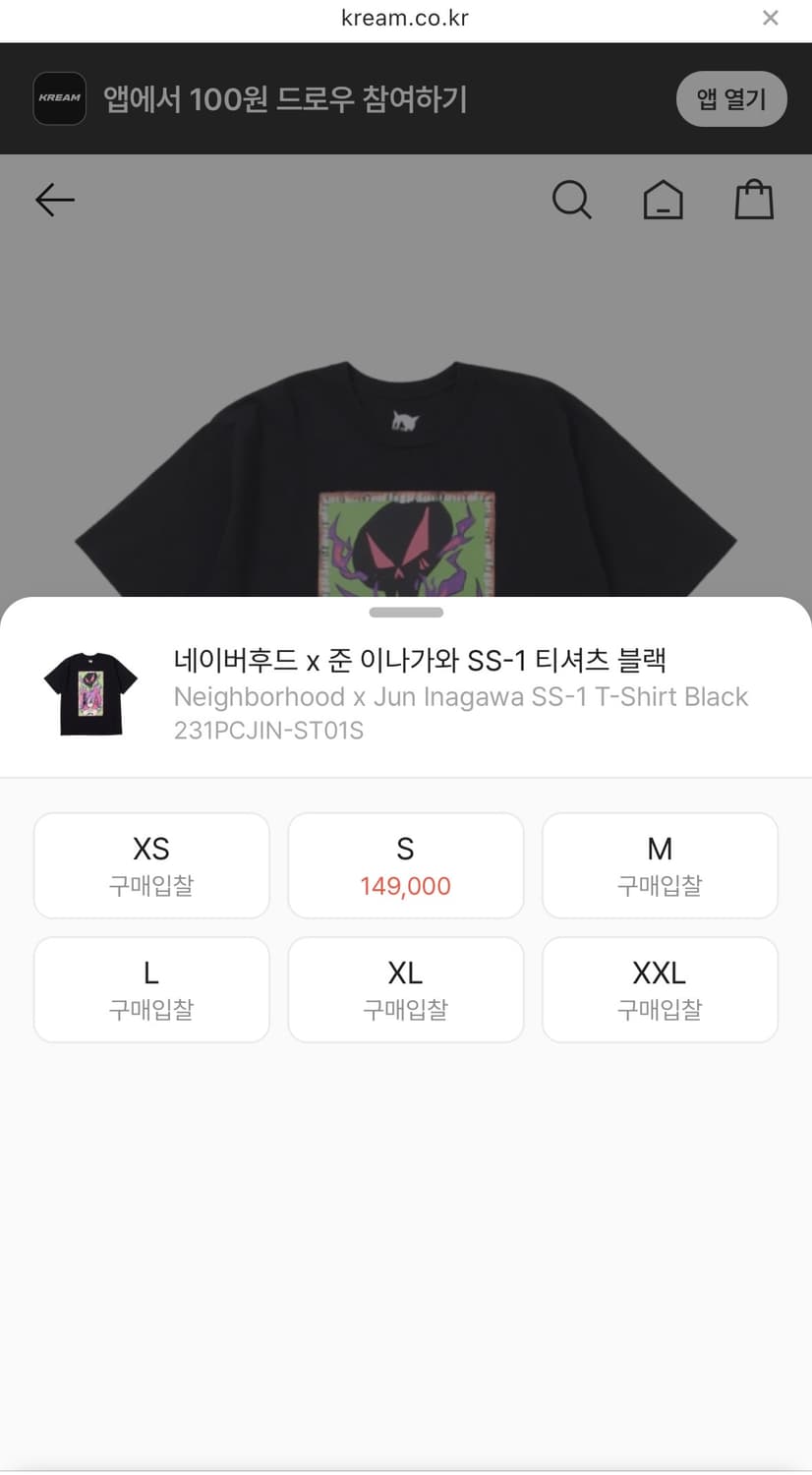Close the kream.co.kr banner with the X
This screenshot has width=812, height=1475.
click(771, 17)
